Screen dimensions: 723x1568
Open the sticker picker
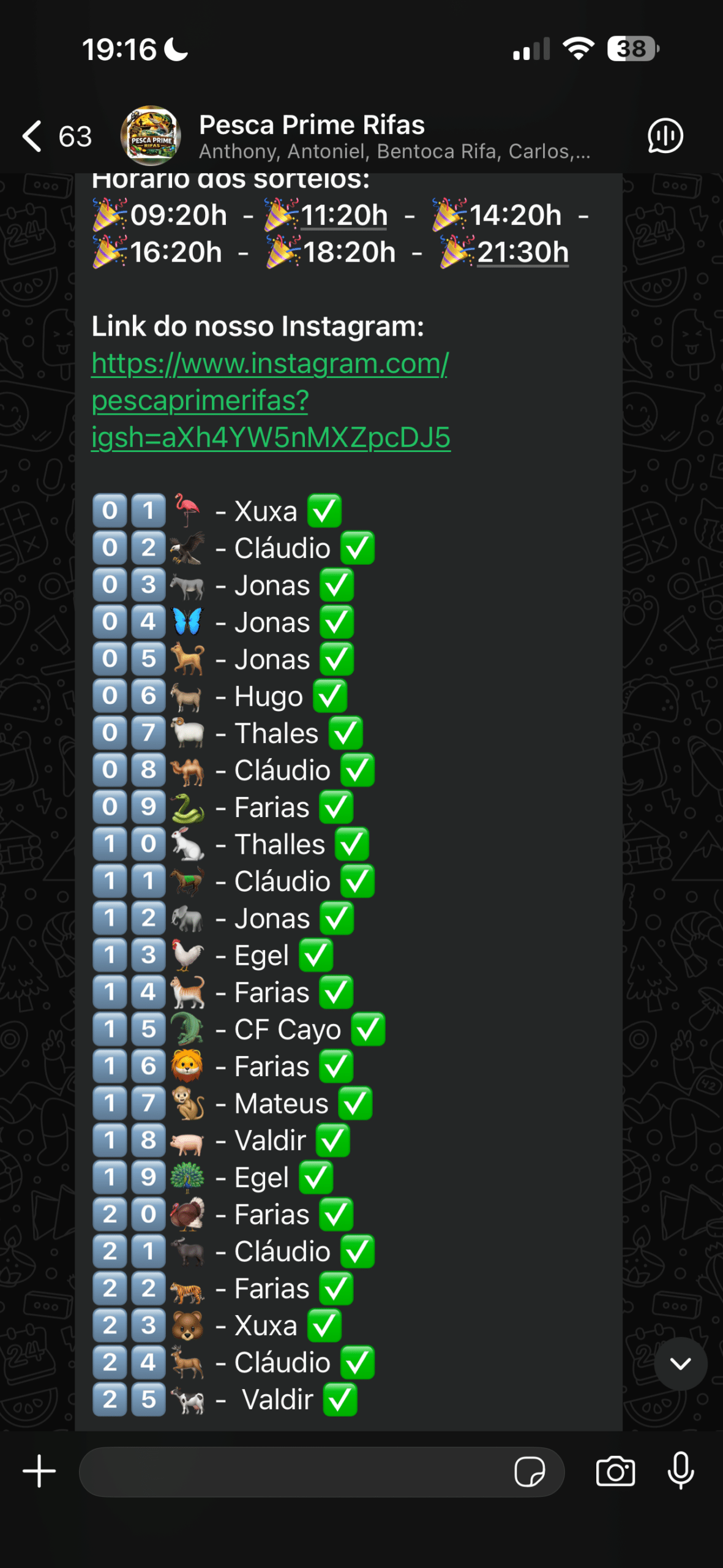point(530,1471)
